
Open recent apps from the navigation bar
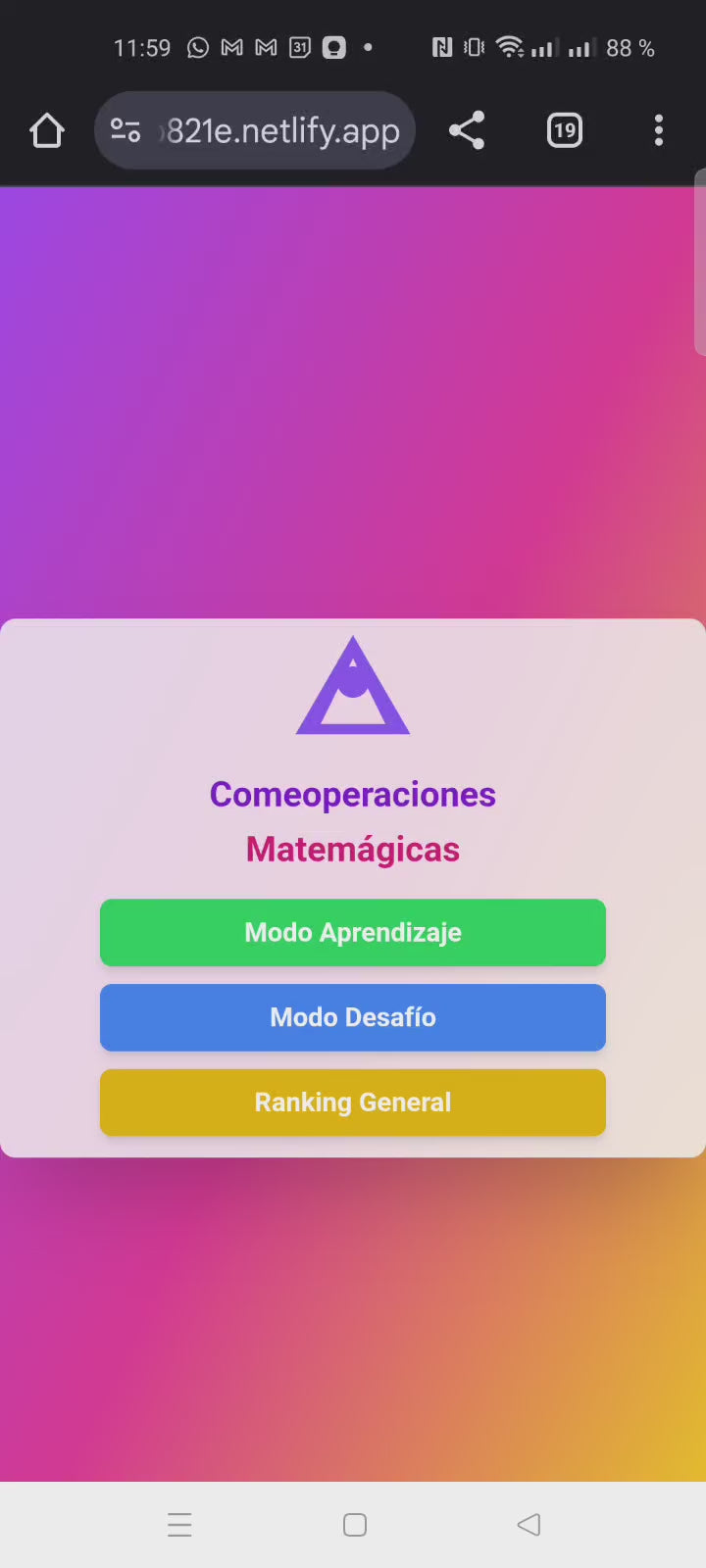coord(179,1525)
